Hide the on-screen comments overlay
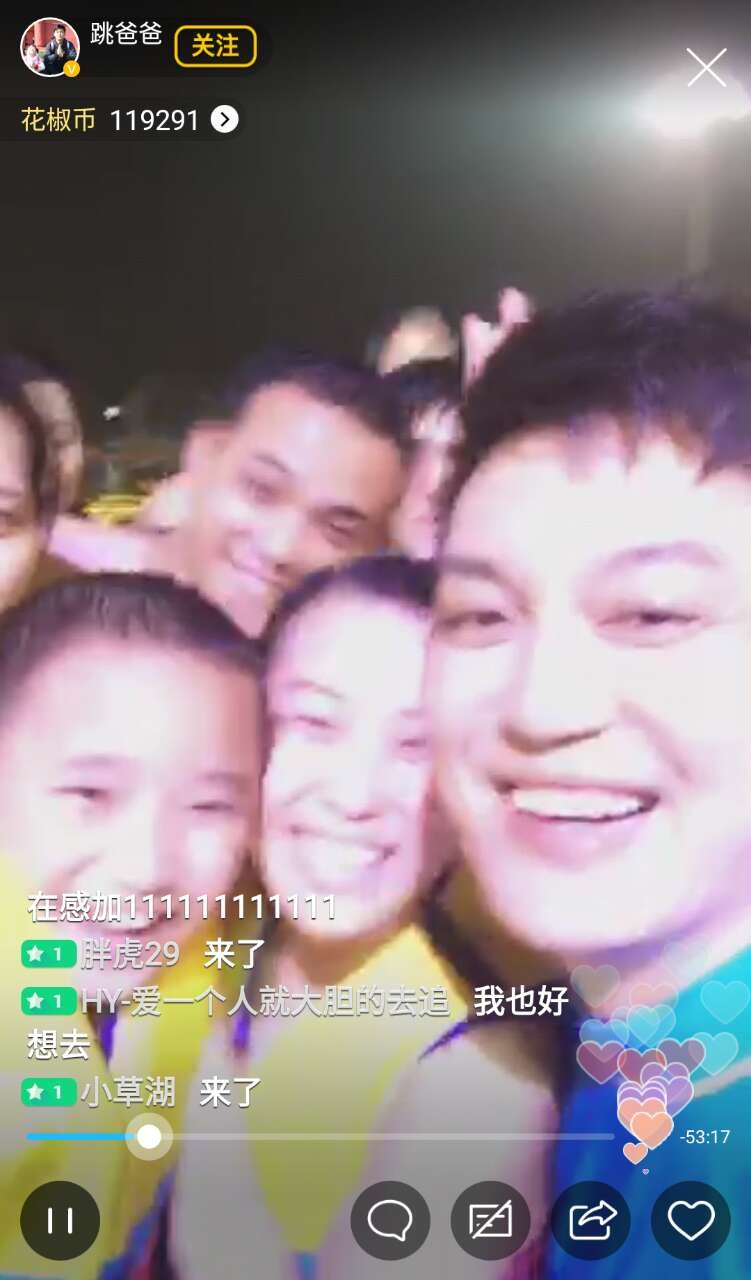The height and width of the screenshot is (1280, 751). pos(490,1220)
